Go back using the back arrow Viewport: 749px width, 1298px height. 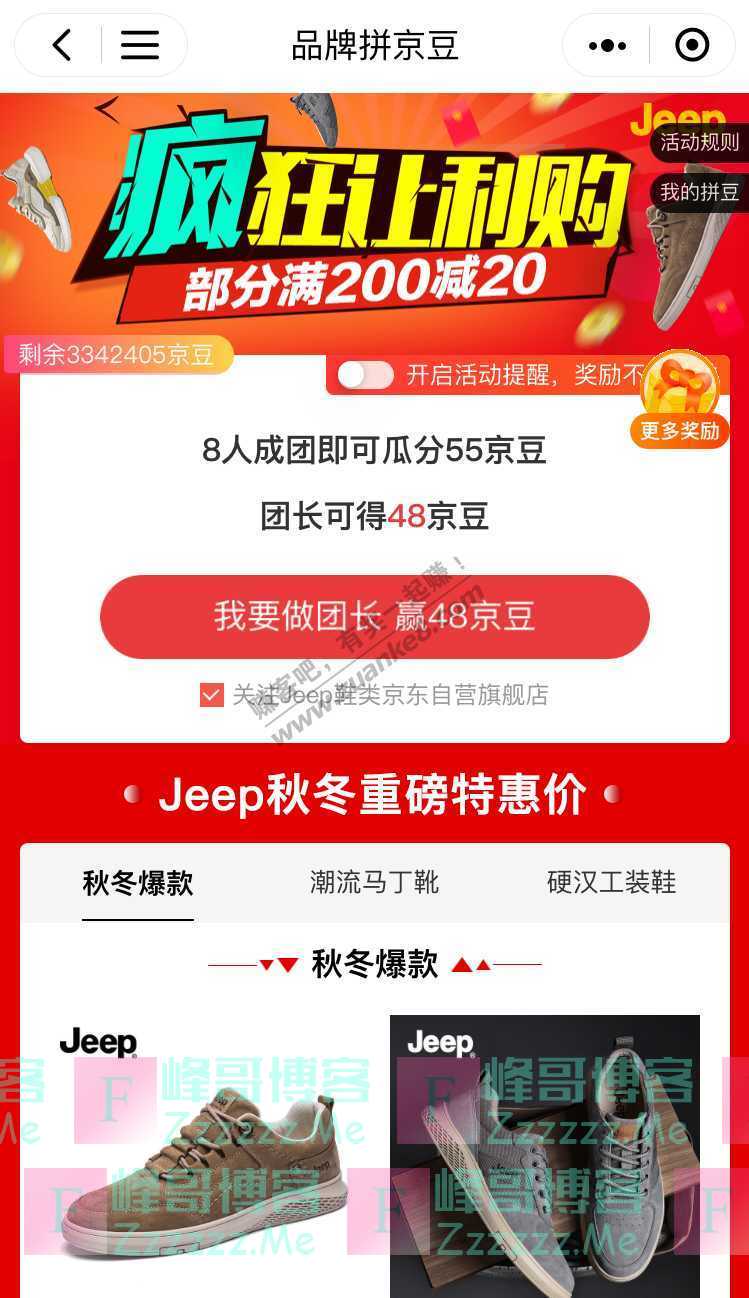coord(62,45)
